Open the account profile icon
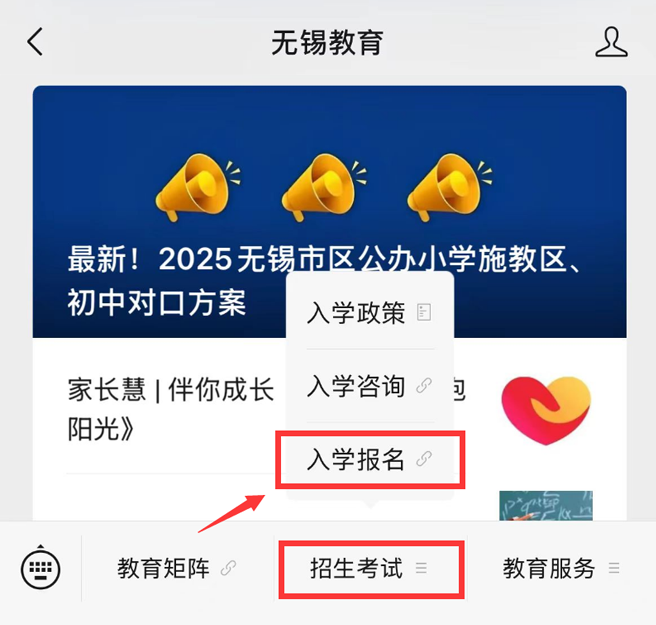Screen dimensions: 656x625 (x=610, y=42)
